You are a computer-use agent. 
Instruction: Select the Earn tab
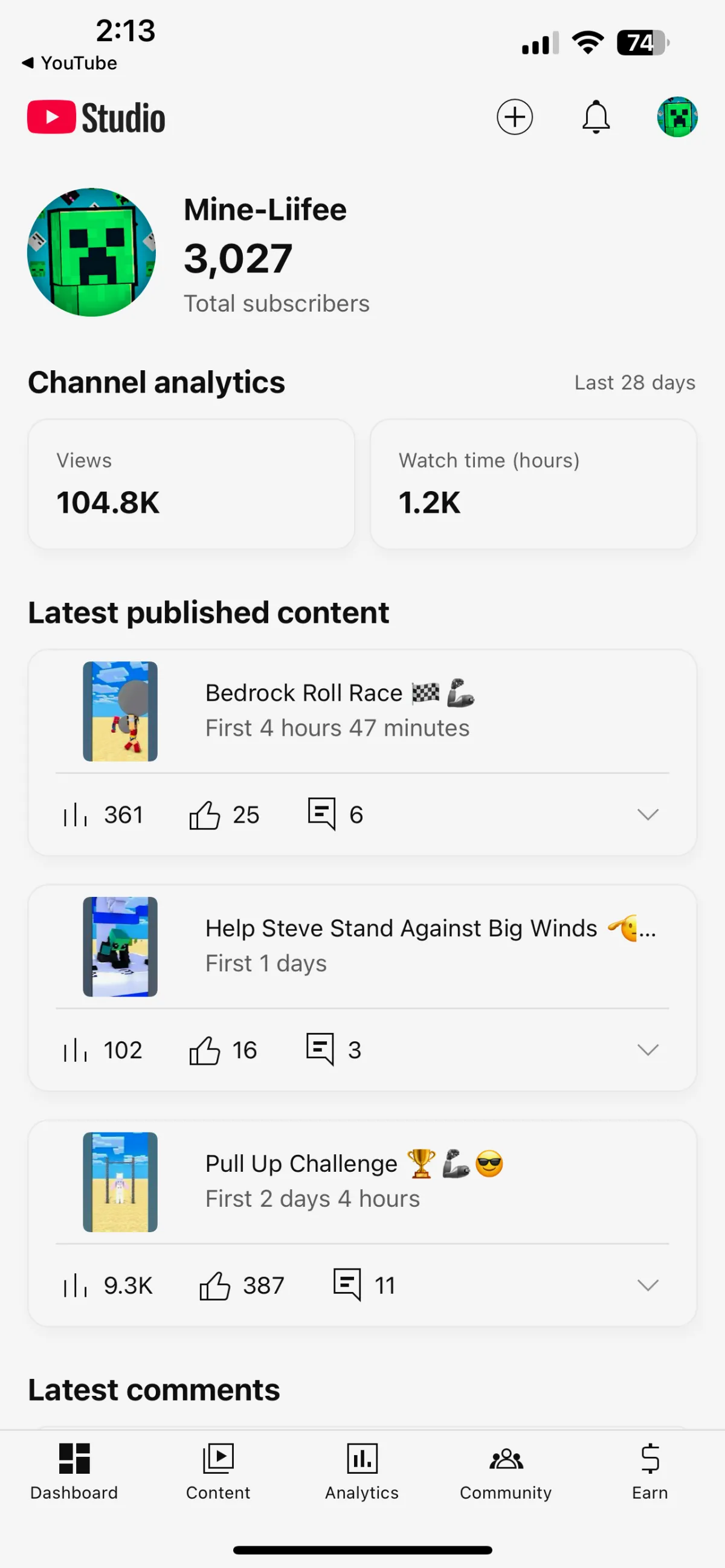point(650,1472)
